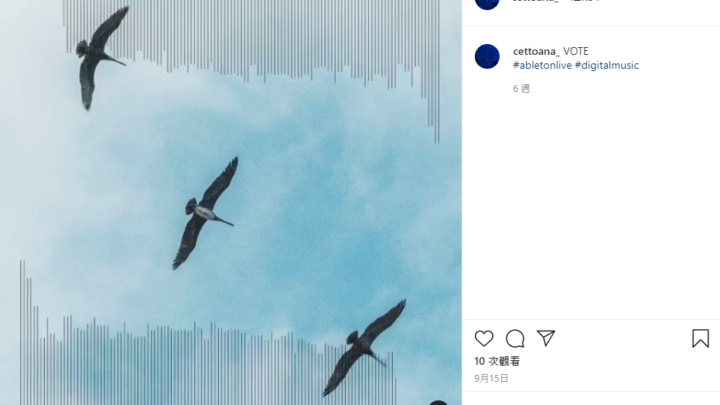The image size is (720, 405).
Task: Open the comment bubble icon
Action: point(515,338)
